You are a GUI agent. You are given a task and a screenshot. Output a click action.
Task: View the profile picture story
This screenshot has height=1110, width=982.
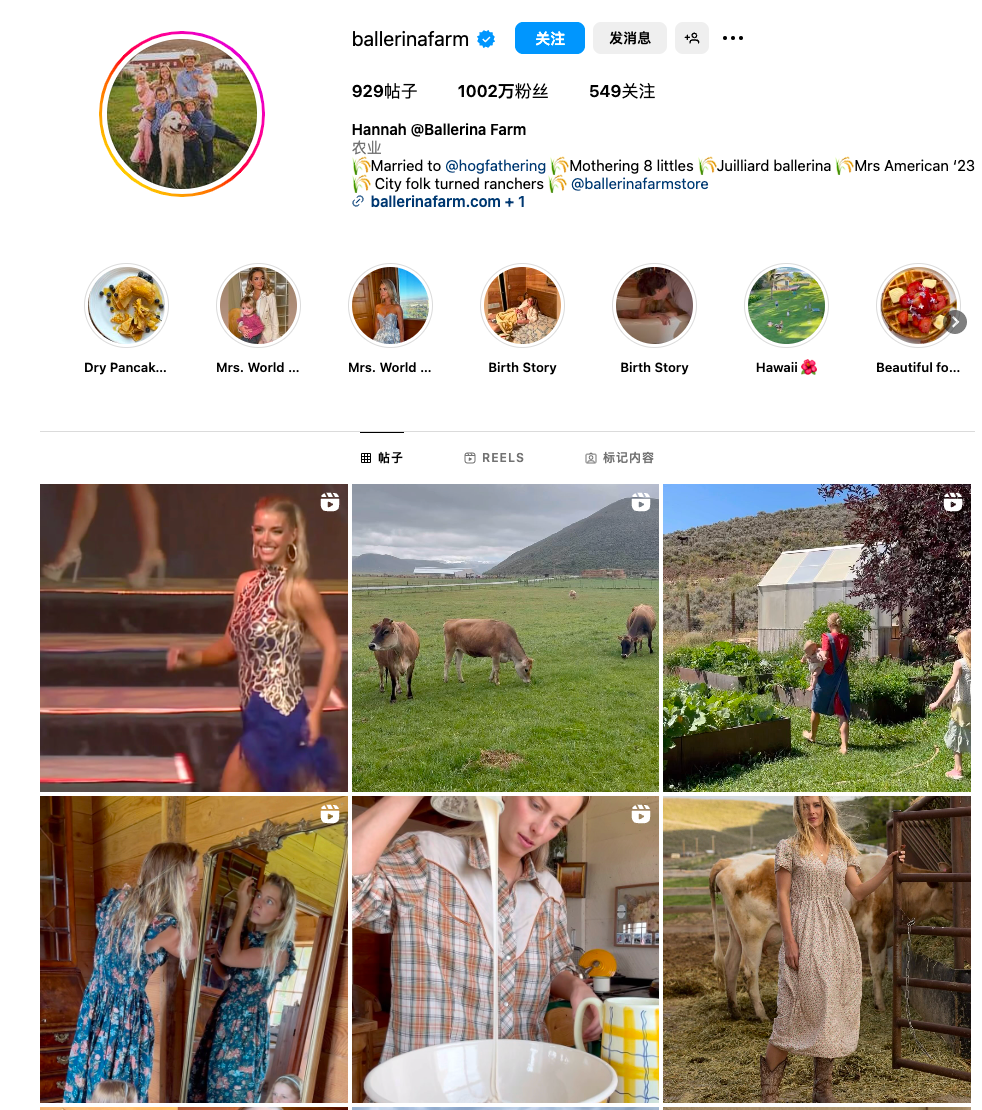click(182, 114)
